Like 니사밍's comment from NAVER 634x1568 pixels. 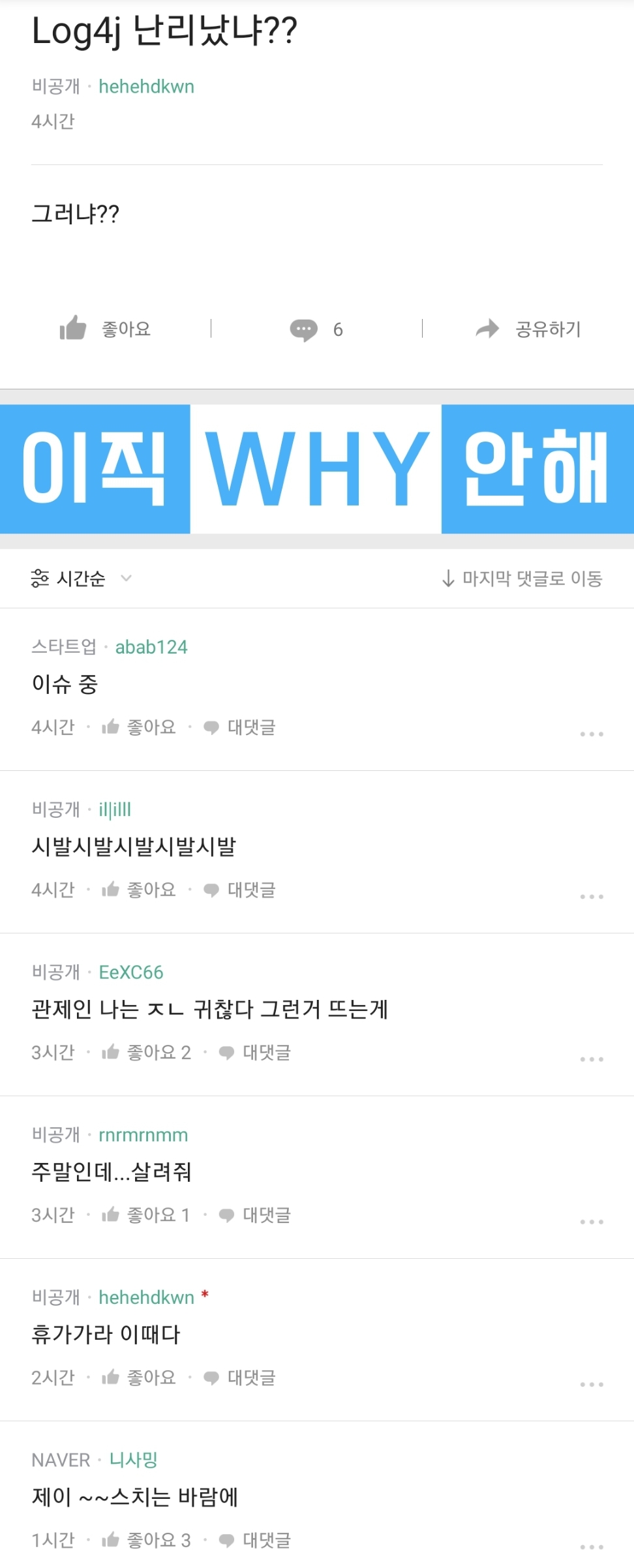pos(146,1540)
